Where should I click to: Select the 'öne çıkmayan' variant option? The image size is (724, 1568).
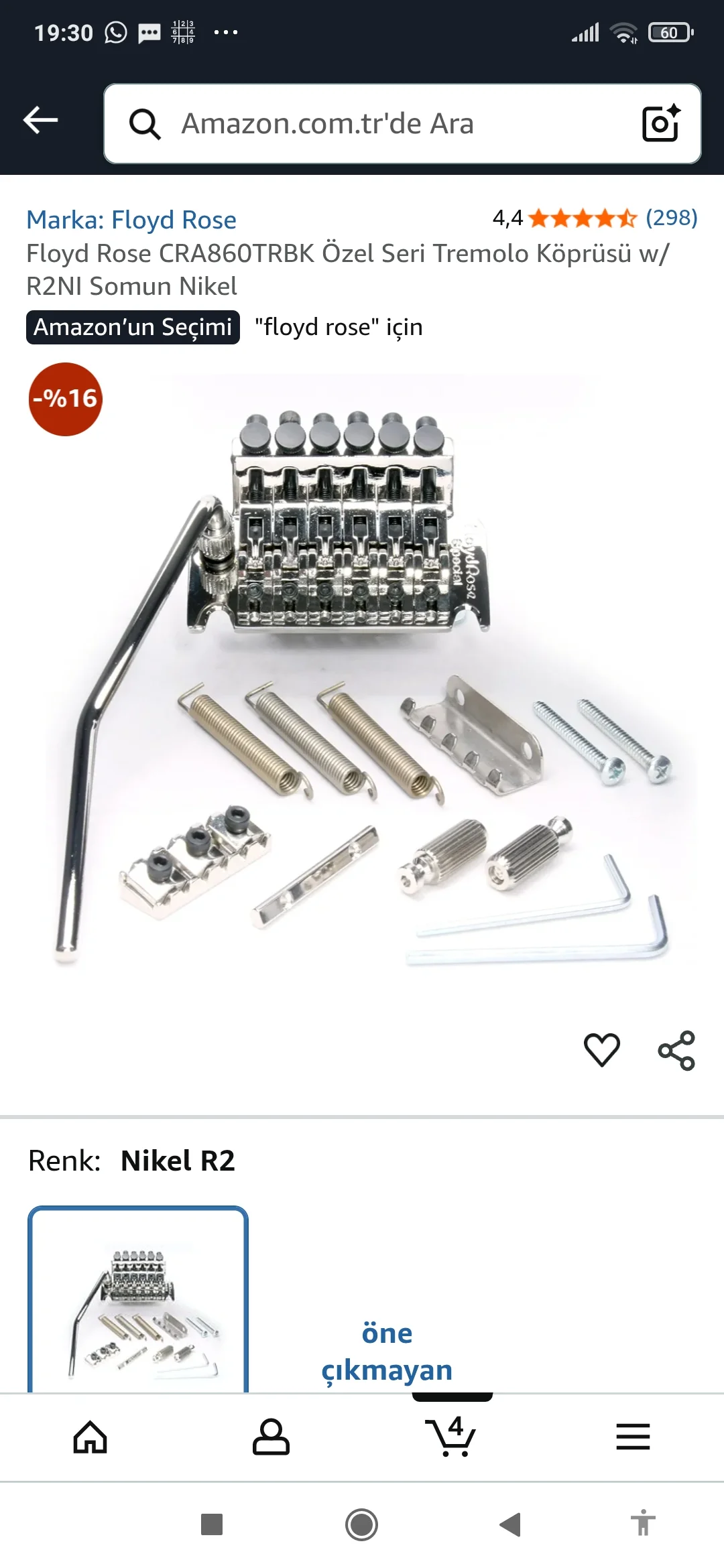click(387, 1350)
